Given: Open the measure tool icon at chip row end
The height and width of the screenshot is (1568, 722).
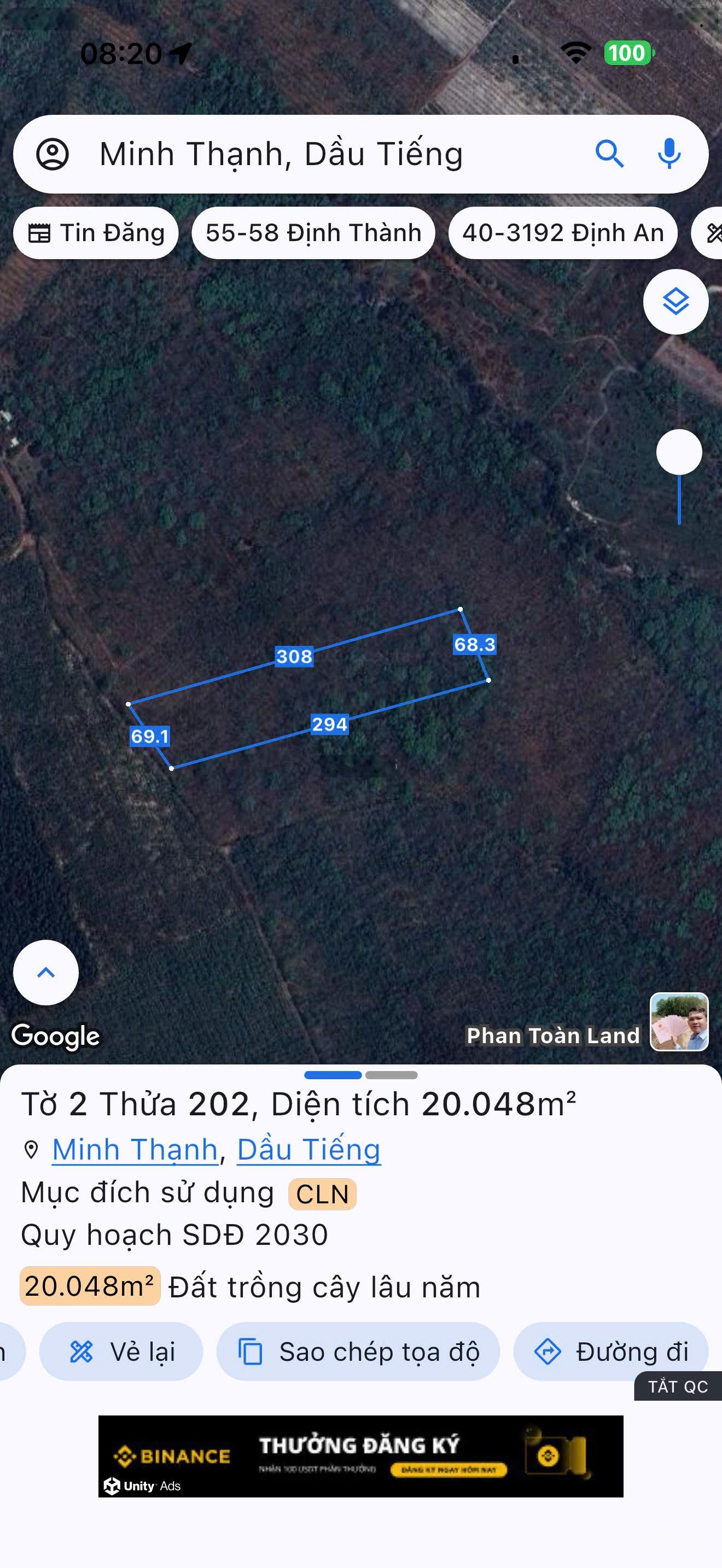Looking at the screenshot, I should coord(714,232).
